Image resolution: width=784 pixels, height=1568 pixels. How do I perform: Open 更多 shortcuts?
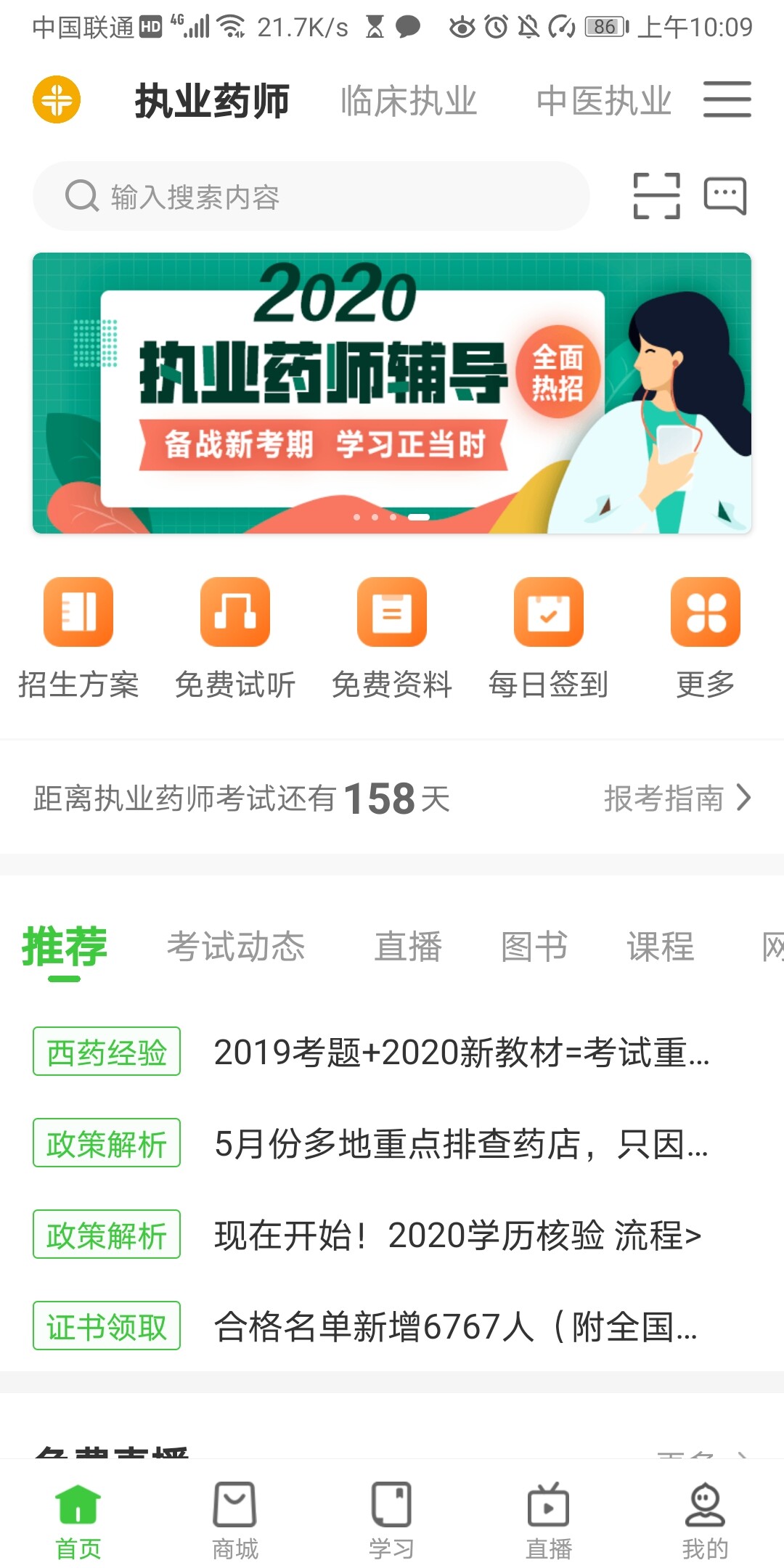[705, 637]
